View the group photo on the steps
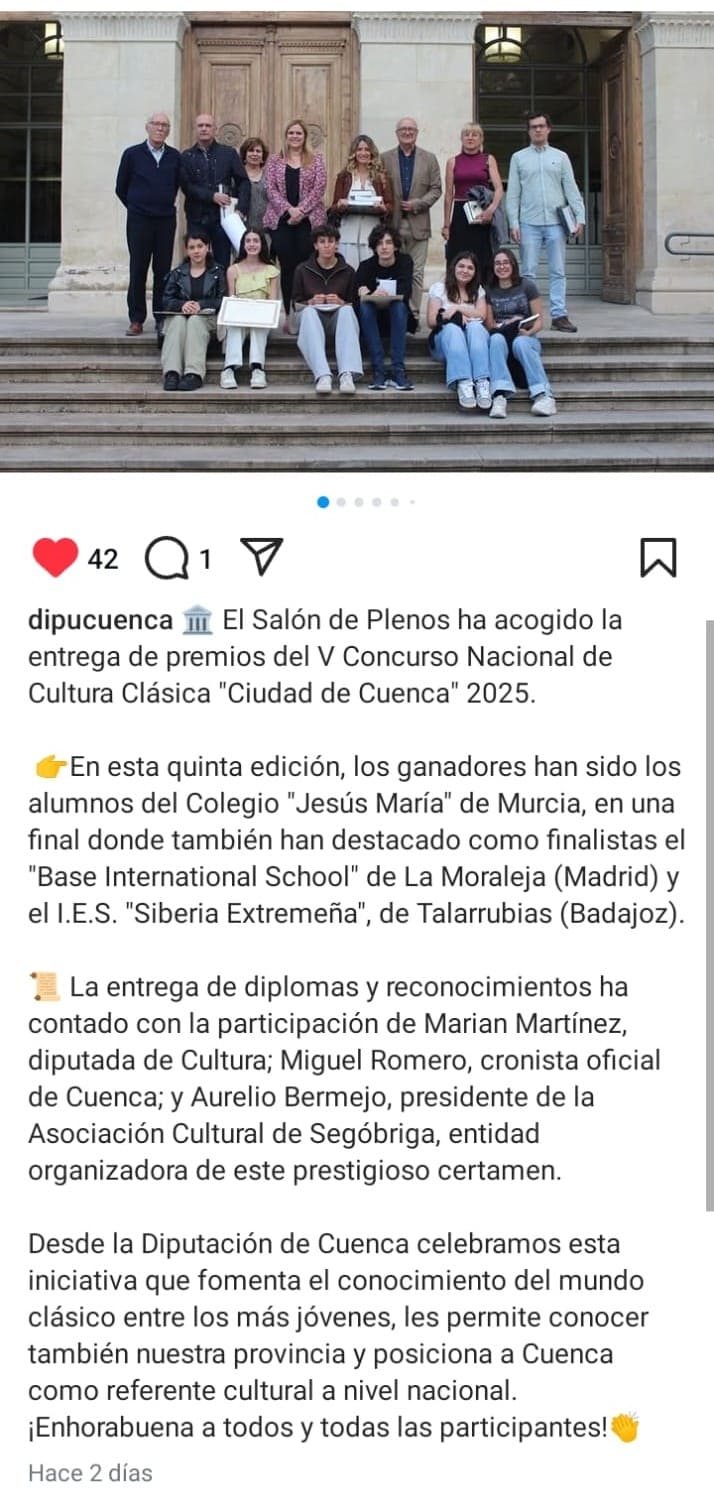Screen dimensions: 714x1512 click(x=357, y=240)
